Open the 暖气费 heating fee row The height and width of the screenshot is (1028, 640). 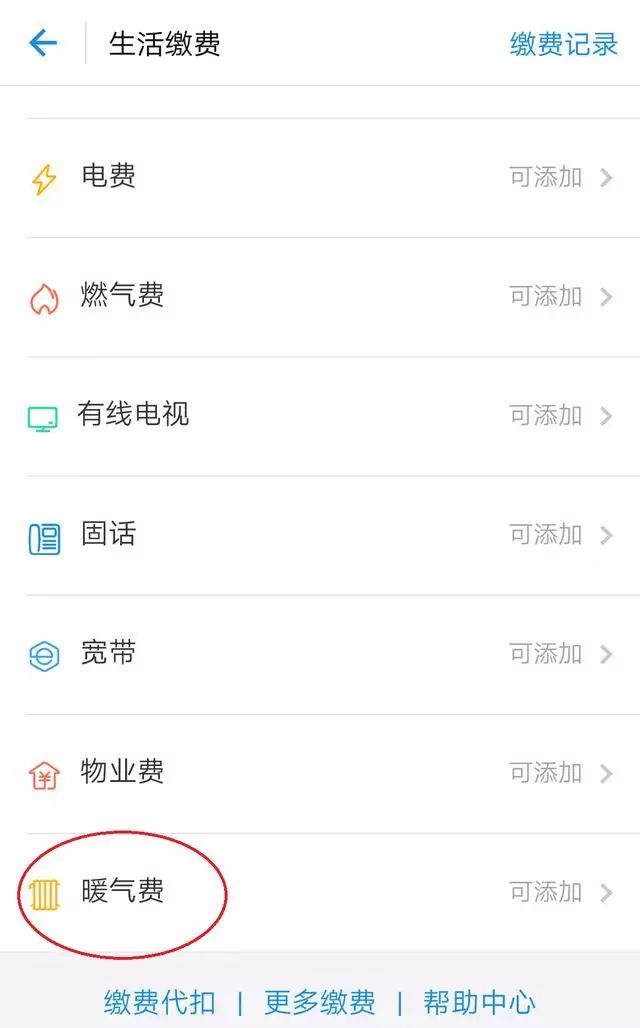pyautogui.click(x=320, y=892)
